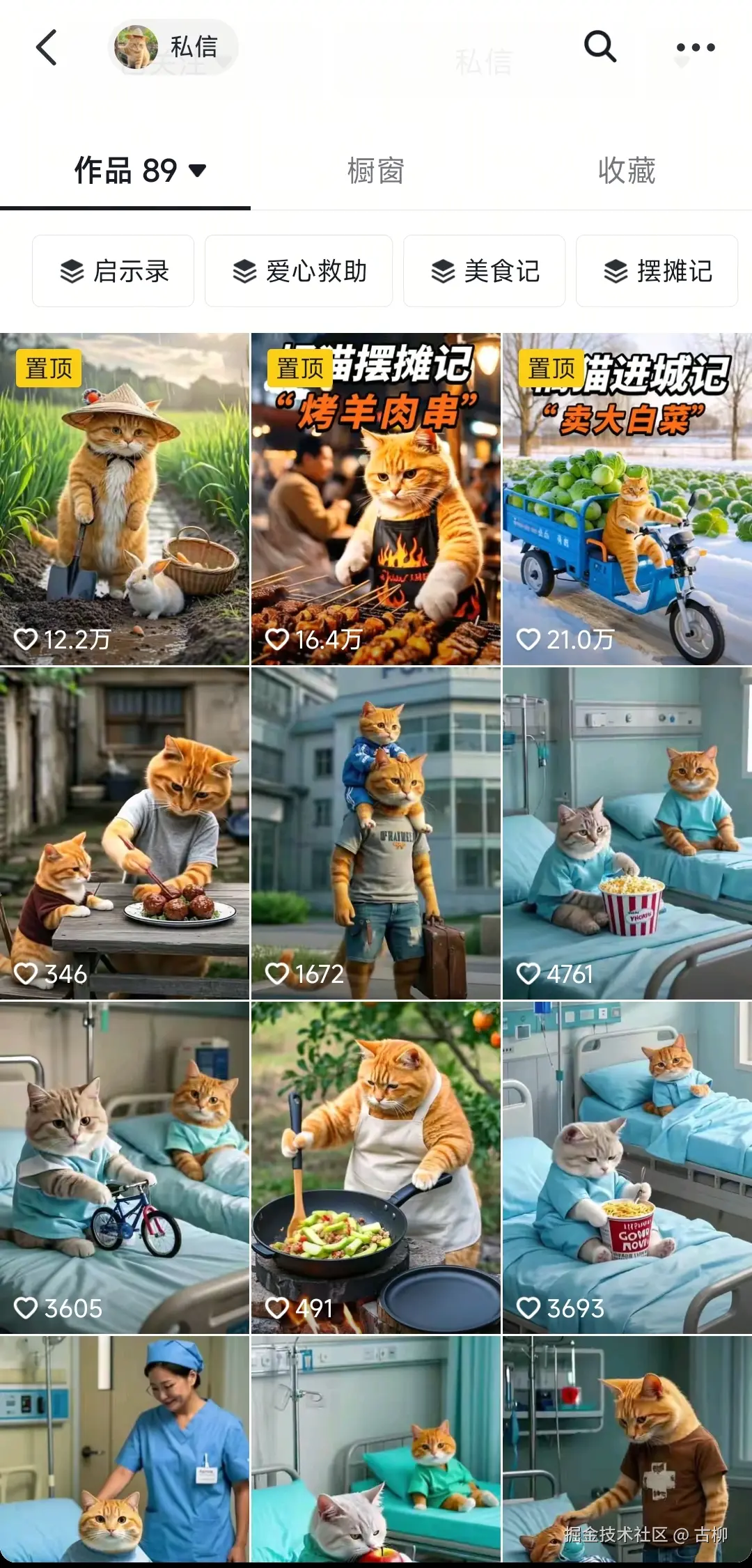
Task: Switch to the 橱窗 tab
Action: 375,171
